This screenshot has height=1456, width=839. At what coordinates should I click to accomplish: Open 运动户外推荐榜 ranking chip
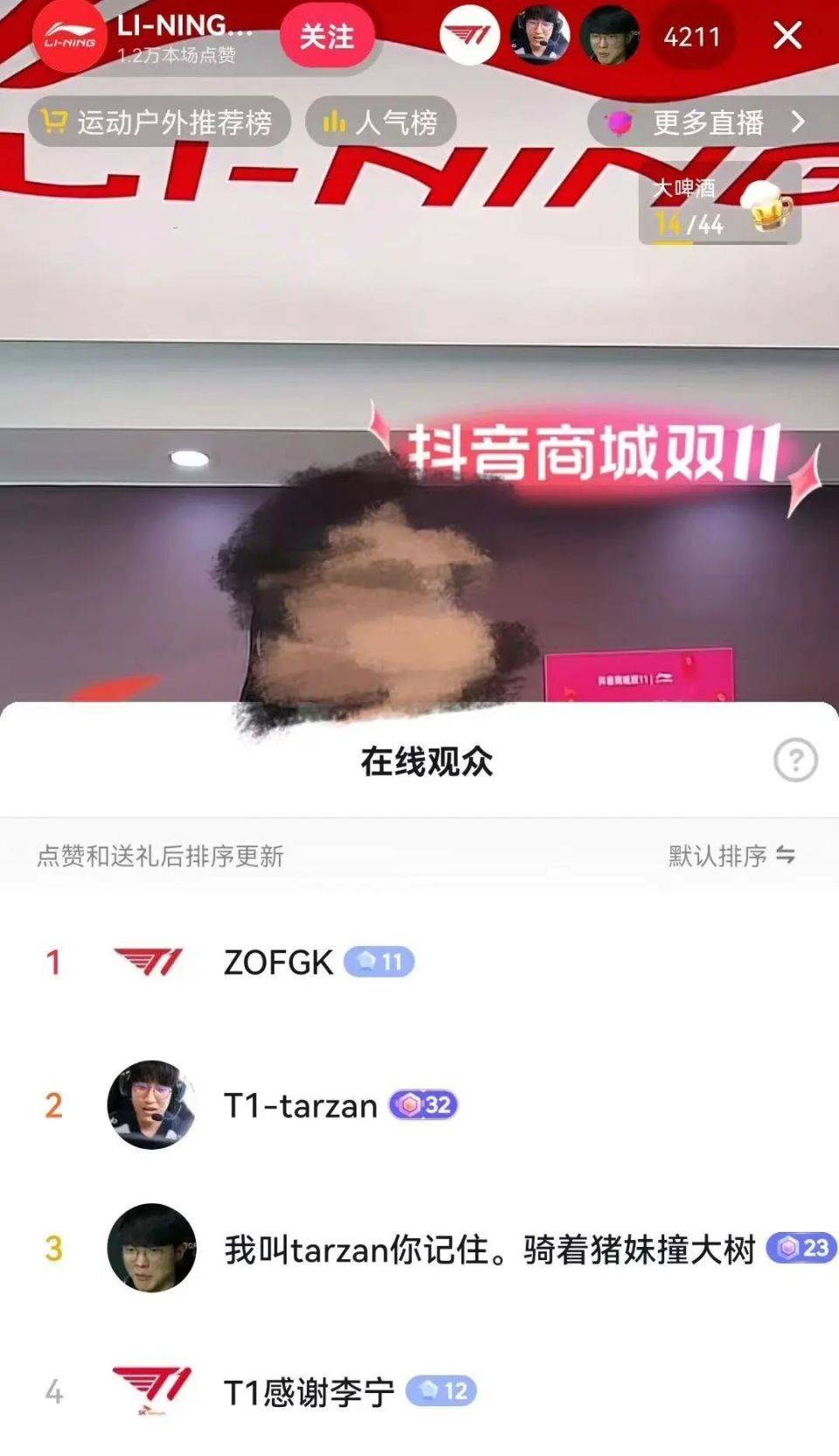click(x=159, y=122)
